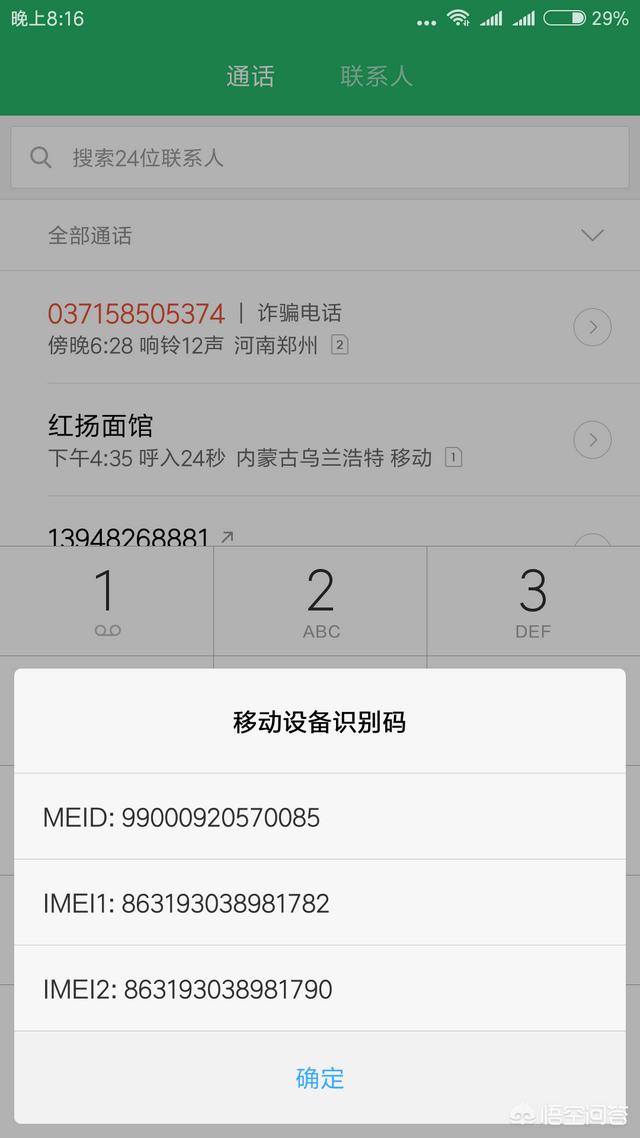Image resolution: width=640 pixels, height=1138 pixels.
Task: Switch to the 联系人 tab
Action: [376, 75]
